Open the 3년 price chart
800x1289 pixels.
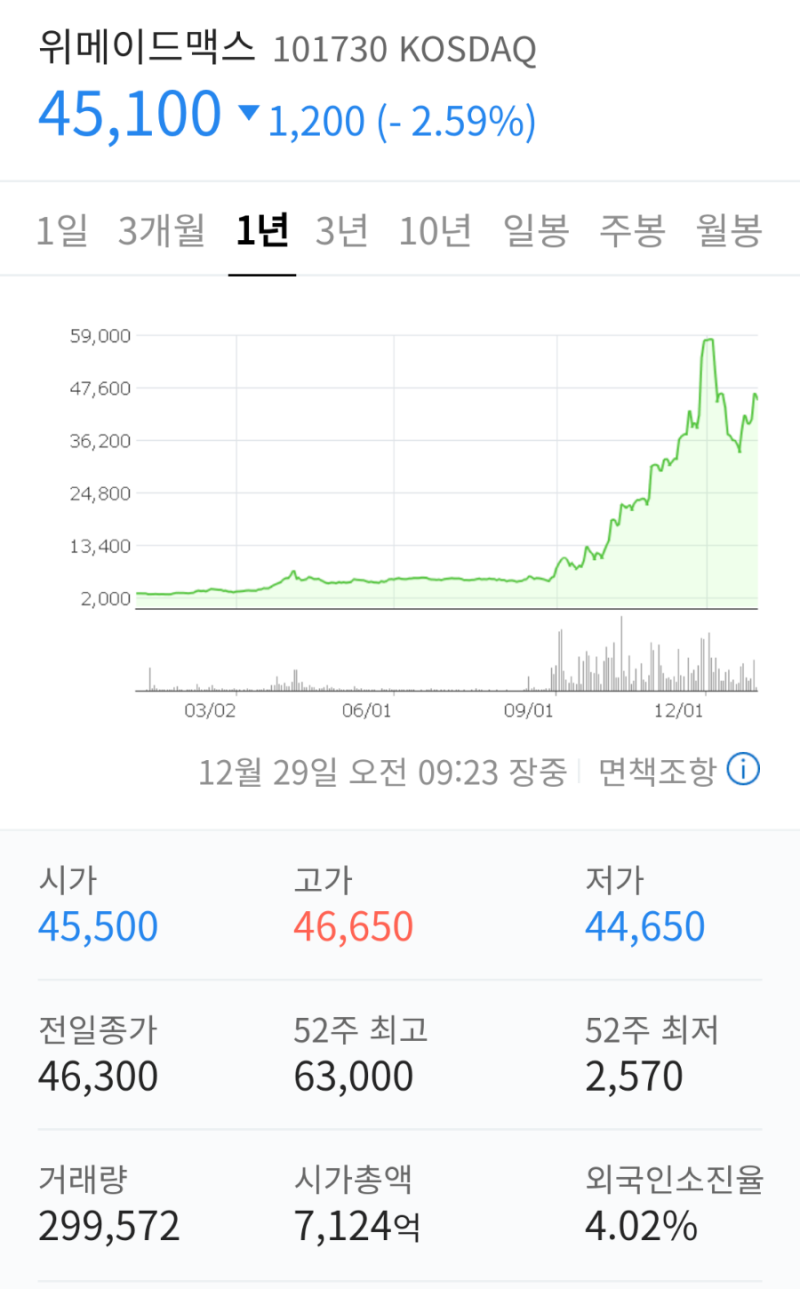click(342, 228)
